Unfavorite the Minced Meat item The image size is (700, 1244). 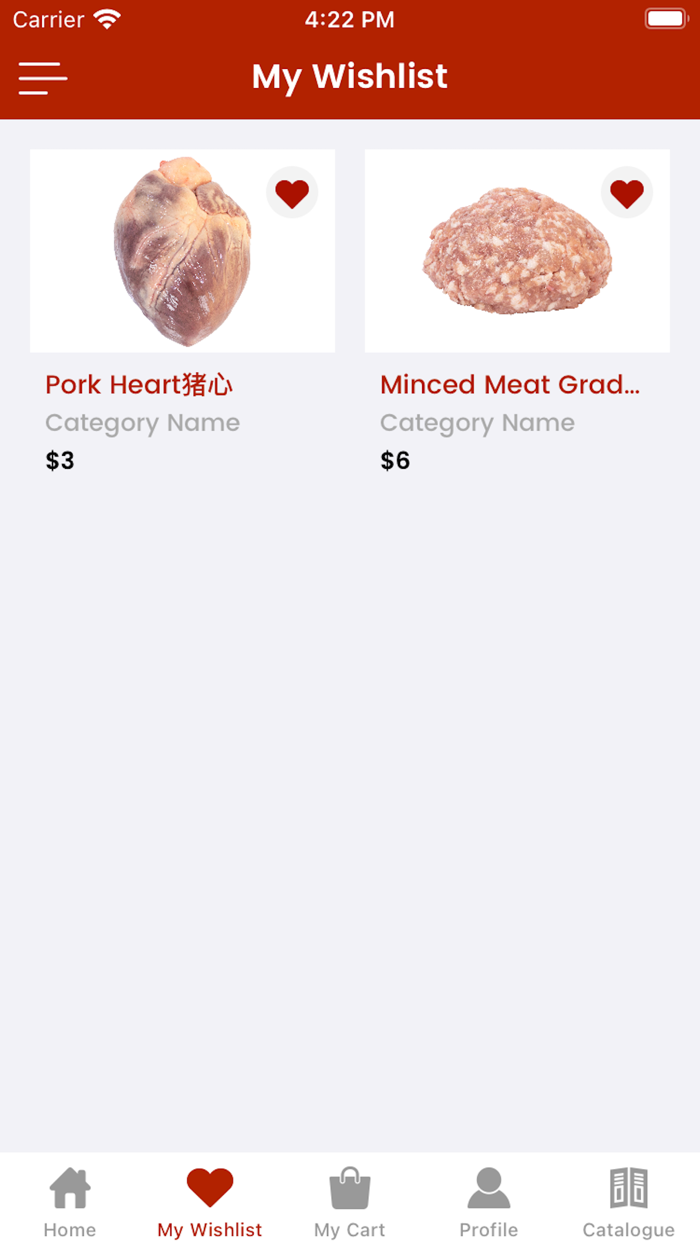(627, 192)
